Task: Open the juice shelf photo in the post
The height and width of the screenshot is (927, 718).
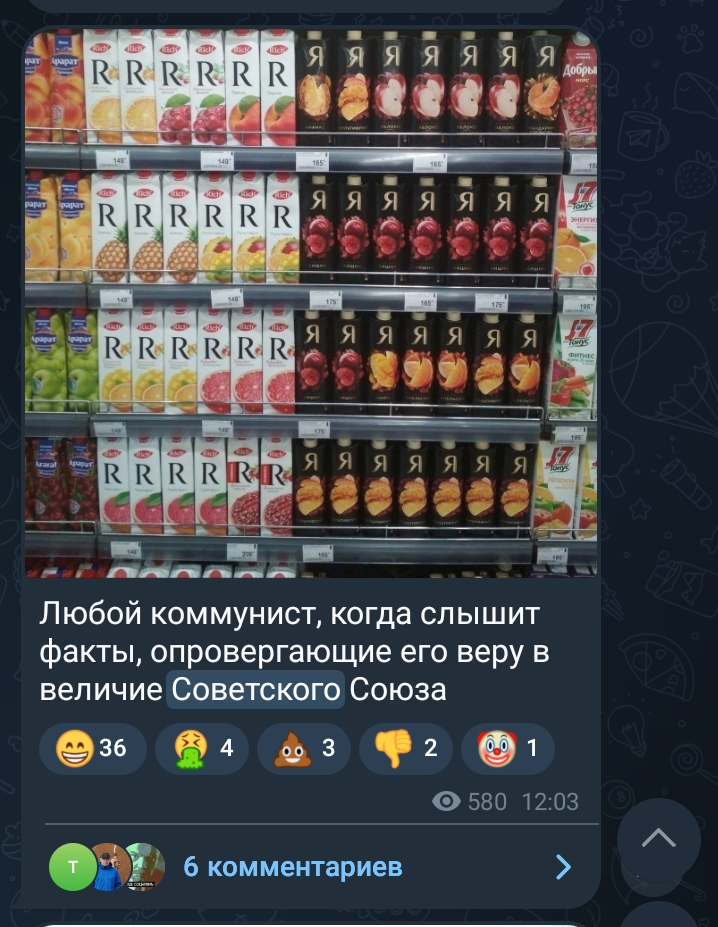Action: (x=310, y=300)
